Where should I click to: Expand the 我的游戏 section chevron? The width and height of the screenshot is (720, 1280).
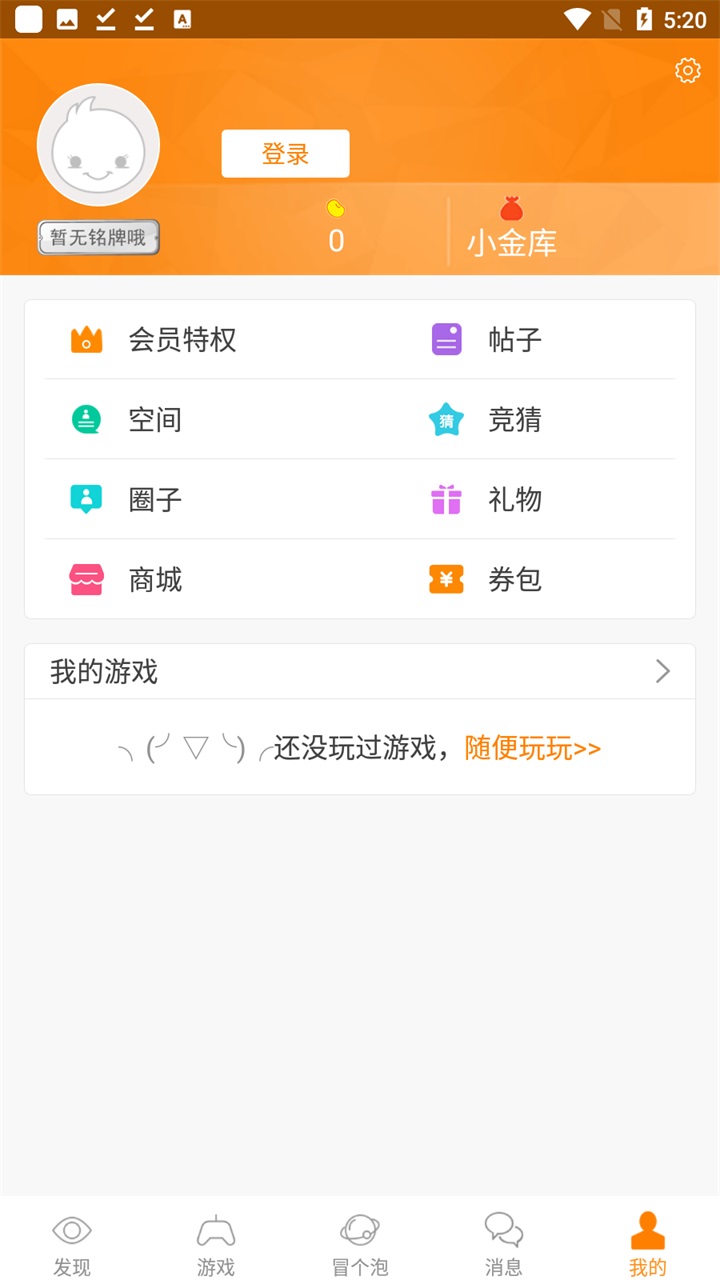pos(662,671)
